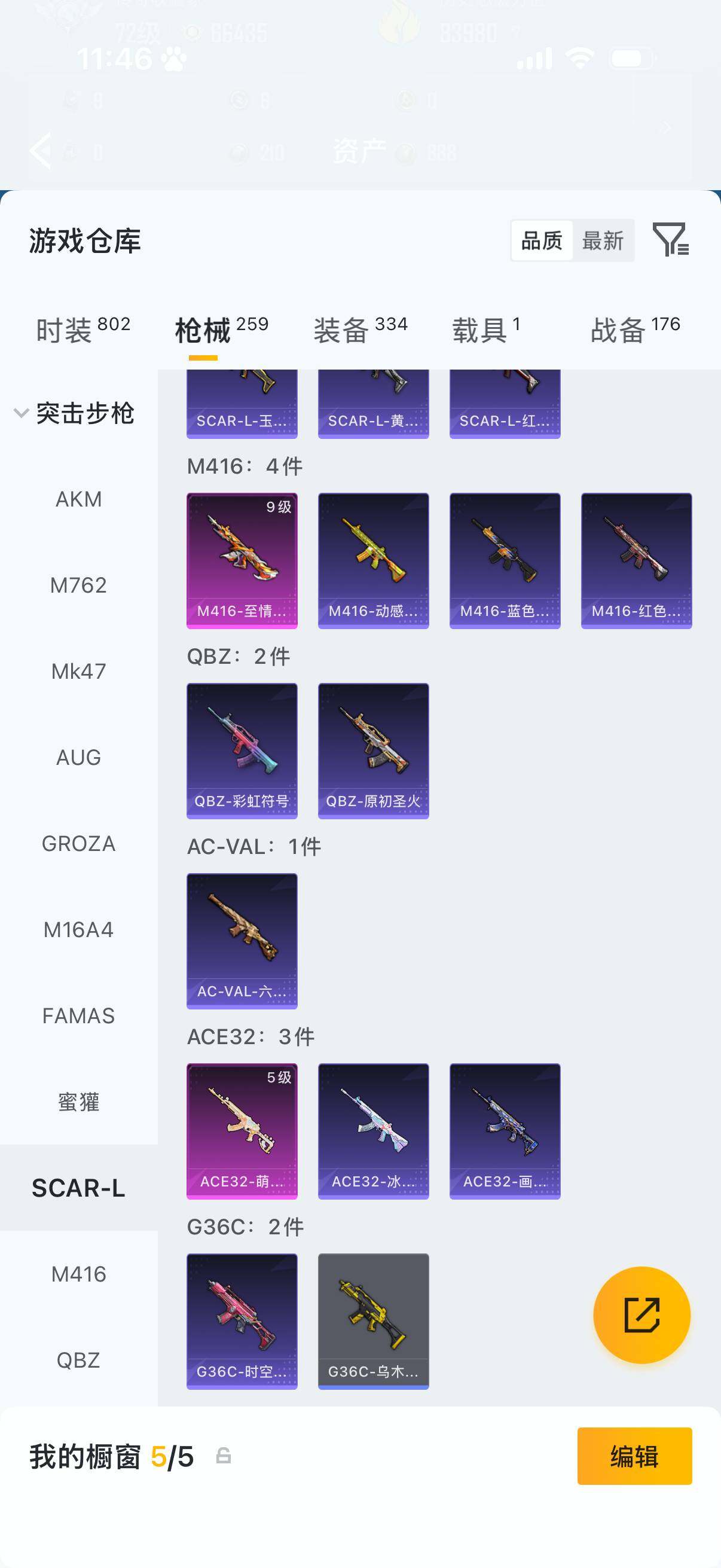Screen dimensions: 721x1568
Task: View the G36C-时空 skin card
Action: (x=242, y=1321)
